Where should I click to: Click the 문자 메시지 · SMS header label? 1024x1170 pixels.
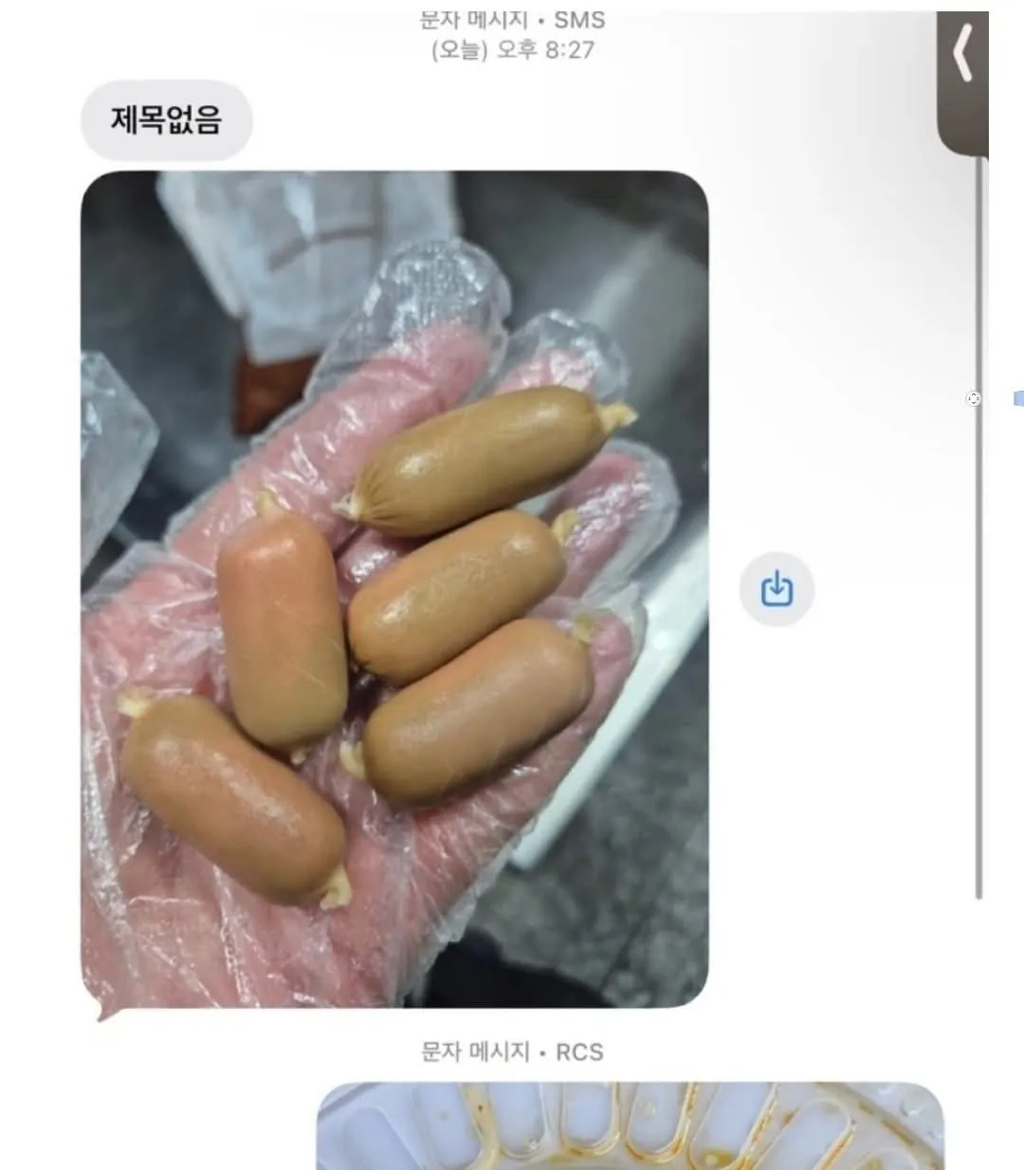pos(512,20)
